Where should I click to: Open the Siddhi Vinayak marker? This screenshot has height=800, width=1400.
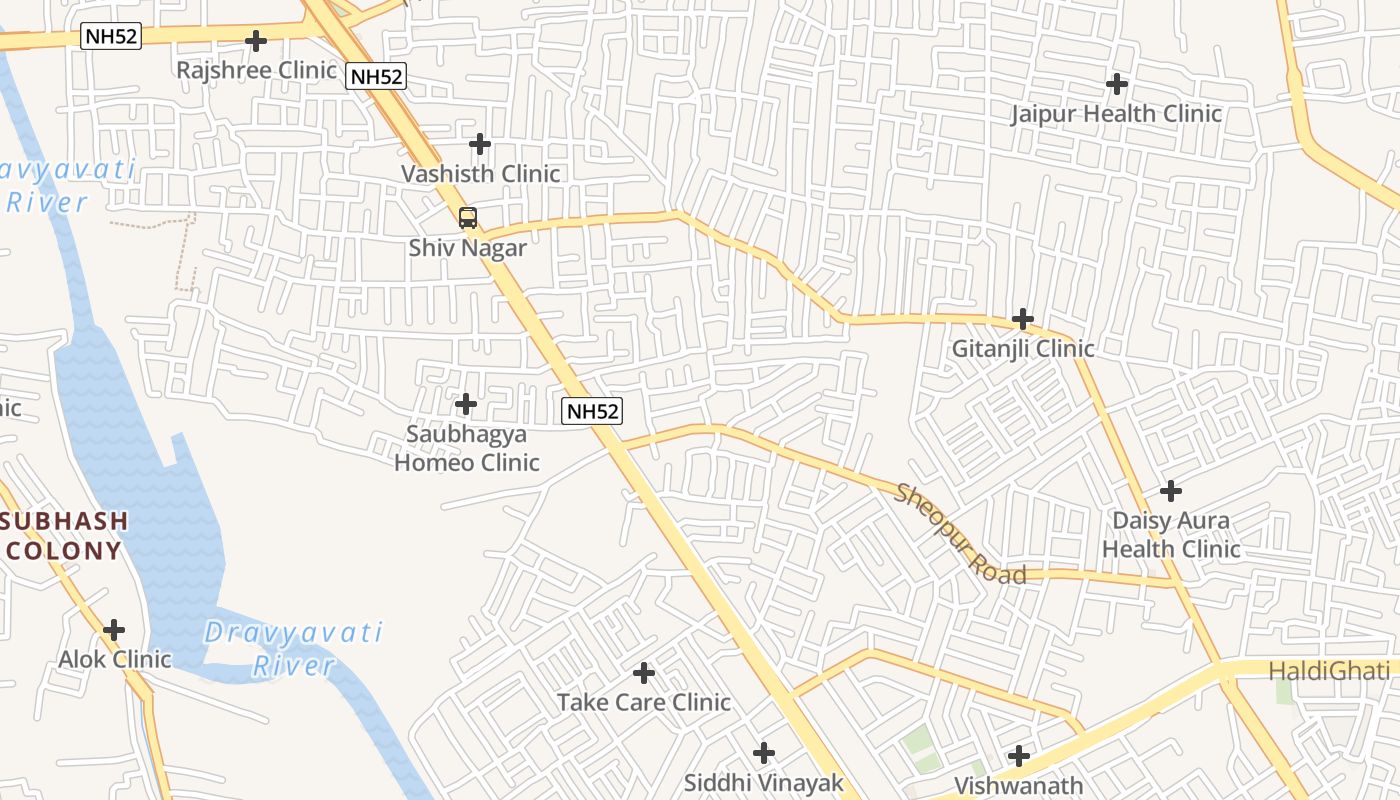[x=764, y=753]
